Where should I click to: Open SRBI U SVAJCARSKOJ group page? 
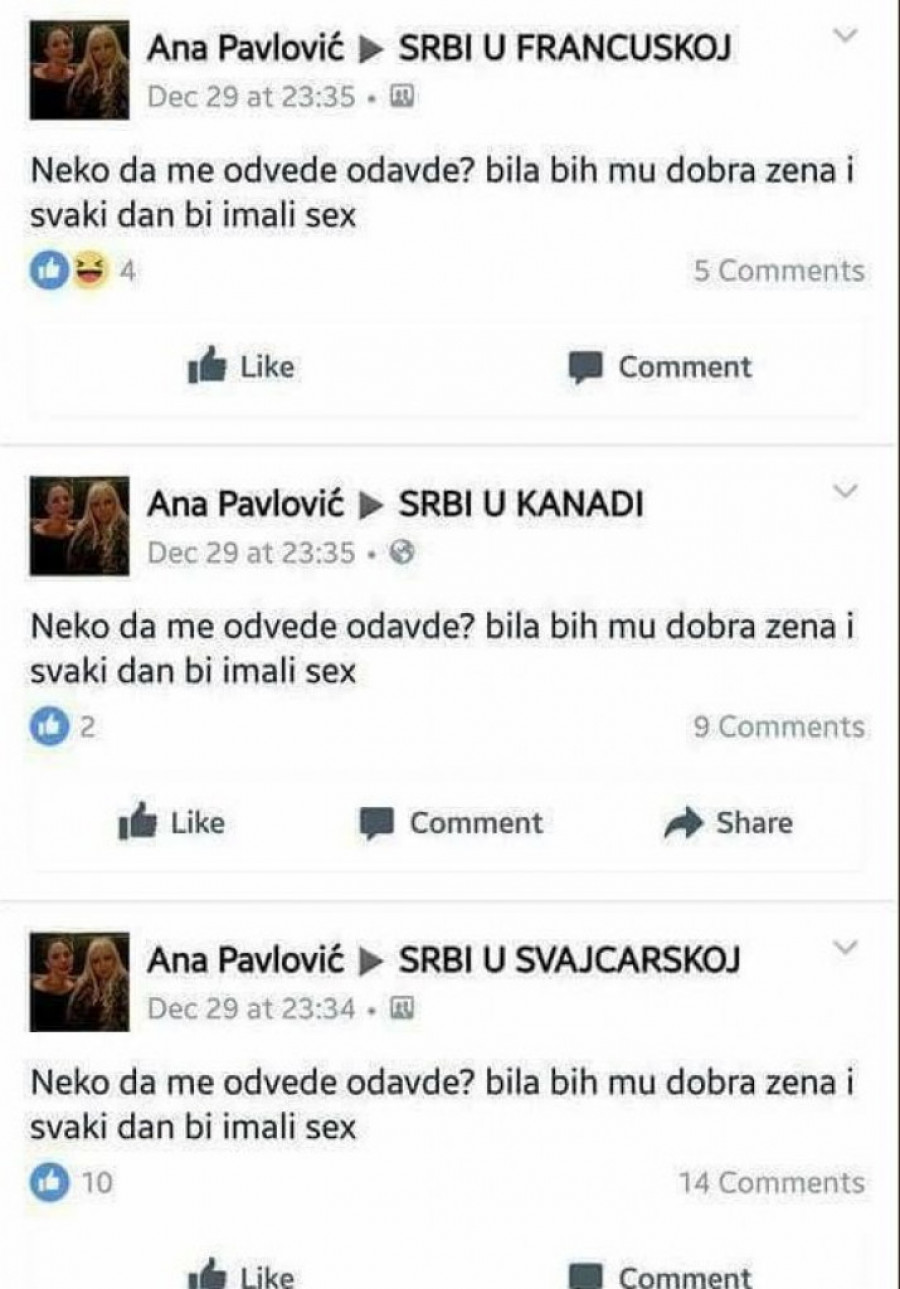(x=569, y=961)
